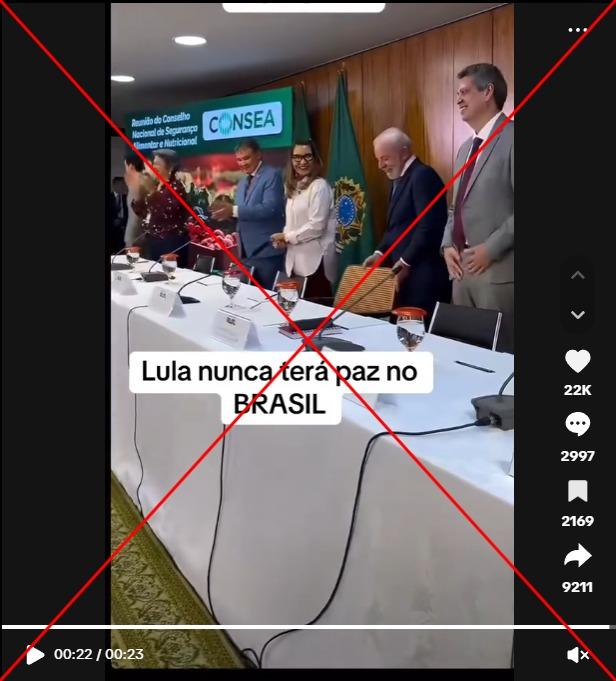Play the video
The height and width of the screenshot is (681, 616).
tap(34, 655)
